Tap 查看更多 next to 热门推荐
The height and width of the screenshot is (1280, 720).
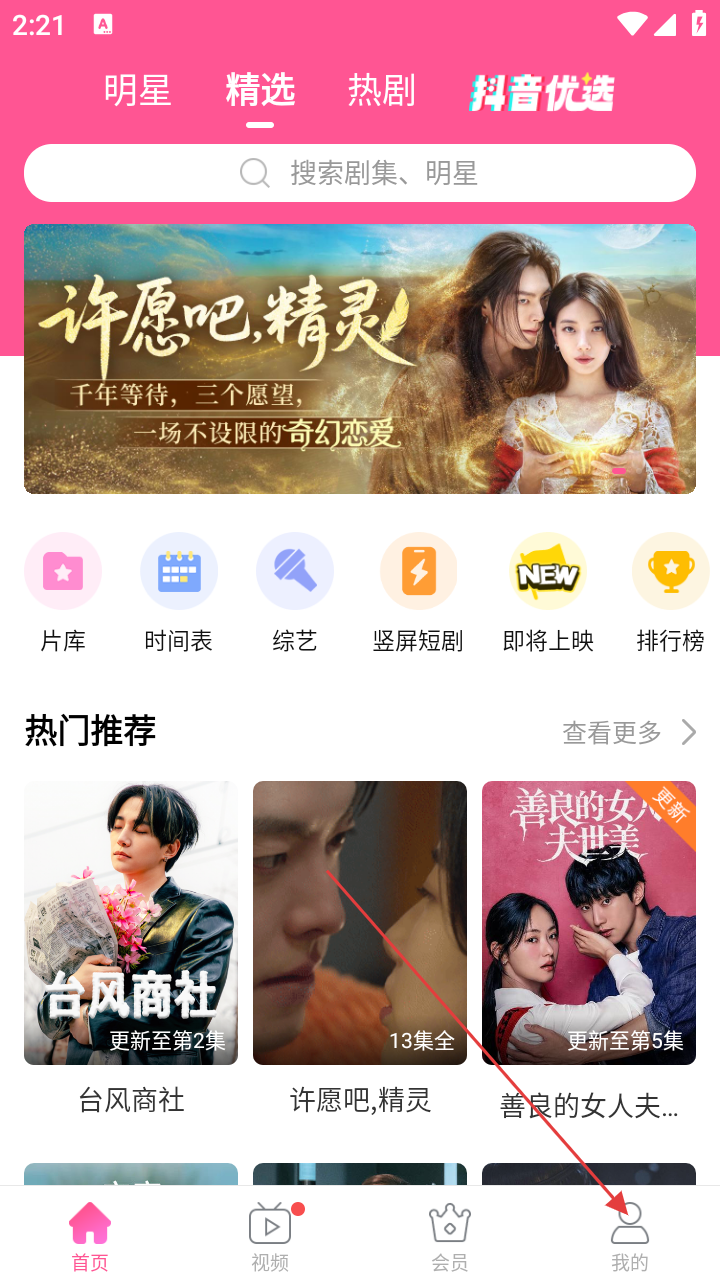[629, 733]
